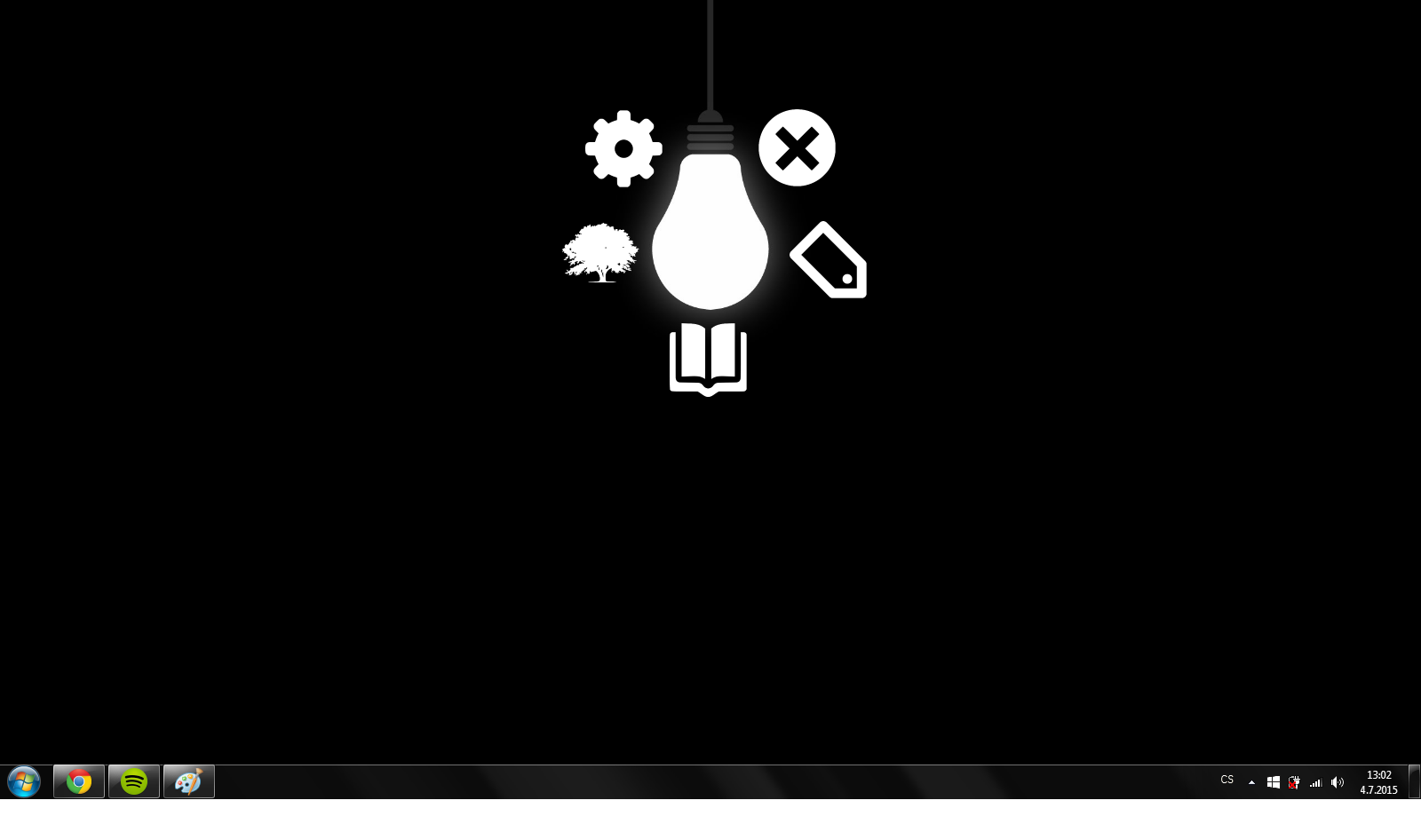
Task: Launch Google Chrome from the taskbar
Action: click(x=79, y=782)
